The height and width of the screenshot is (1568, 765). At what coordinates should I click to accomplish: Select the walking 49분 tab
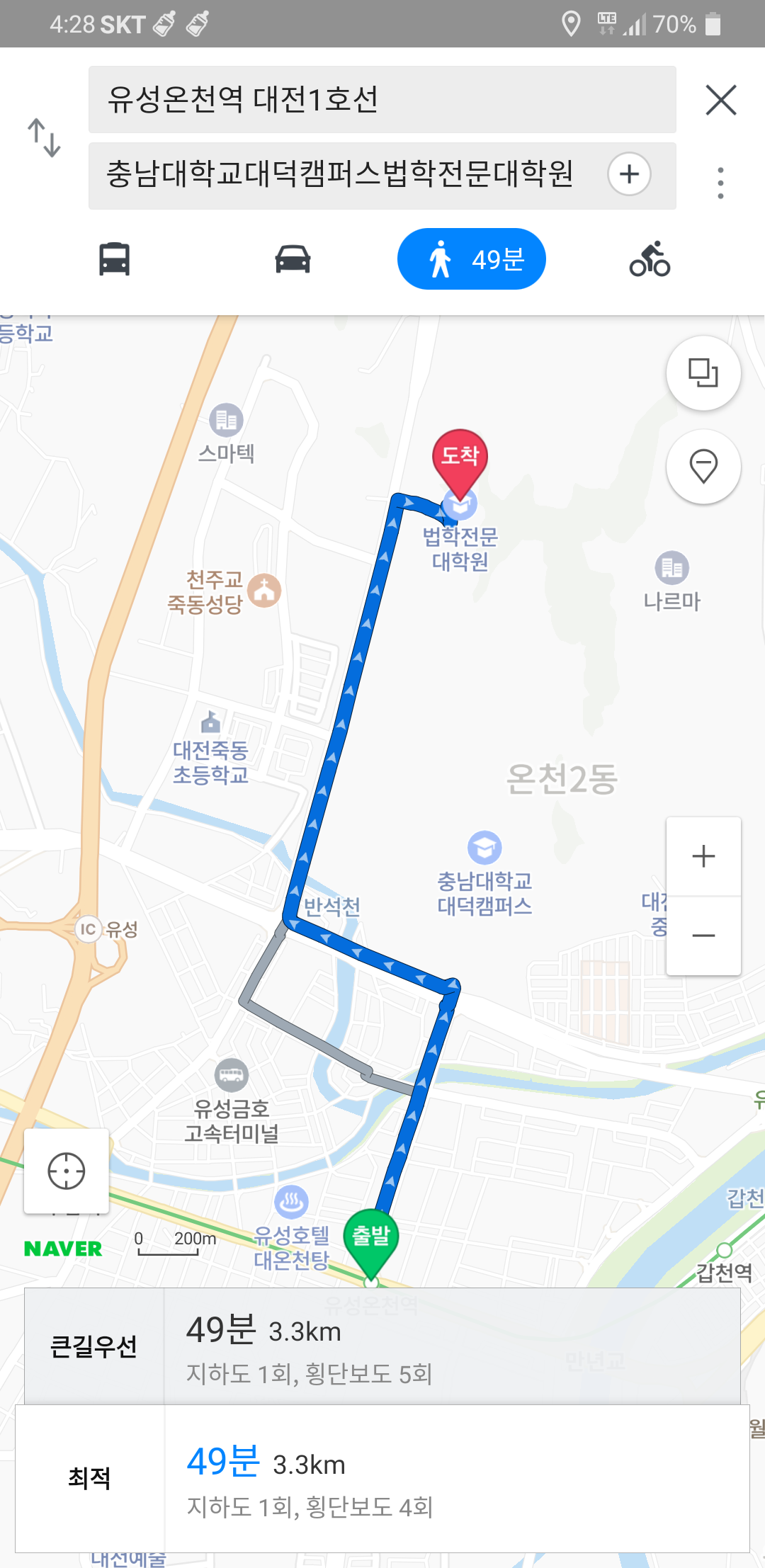(471, 259)
